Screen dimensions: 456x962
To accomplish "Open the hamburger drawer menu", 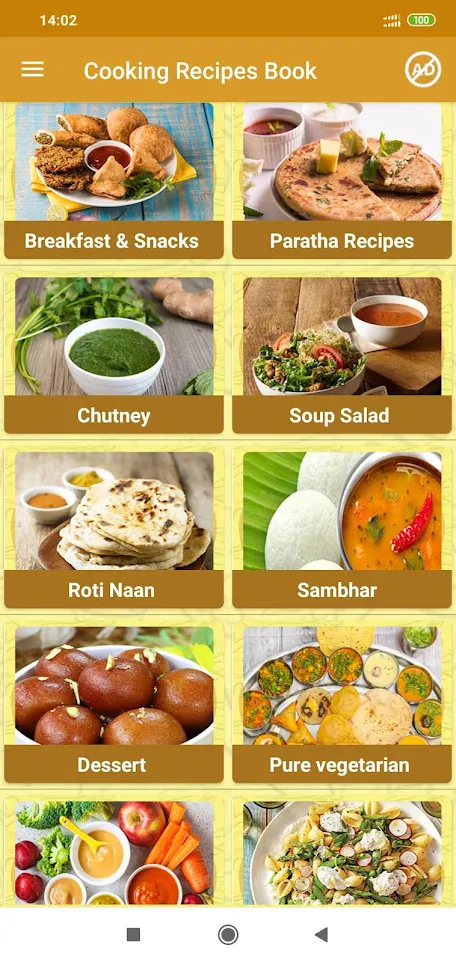I will coord(33,69).
